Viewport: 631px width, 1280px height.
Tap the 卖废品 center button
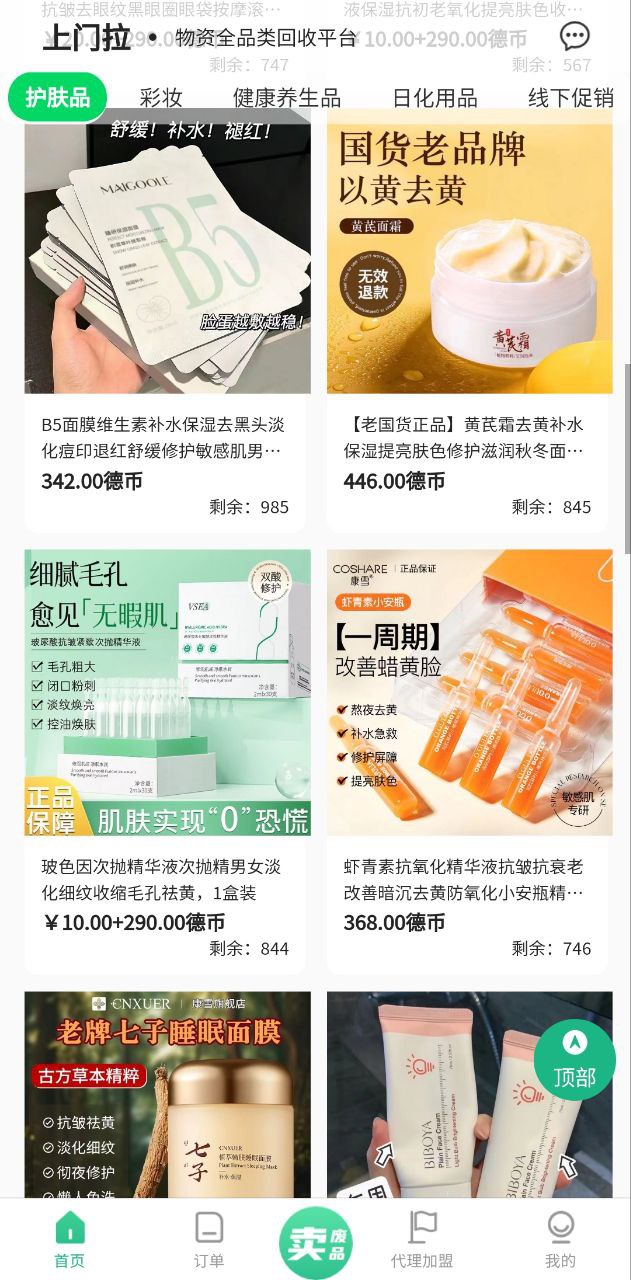tap(316, 1240)
